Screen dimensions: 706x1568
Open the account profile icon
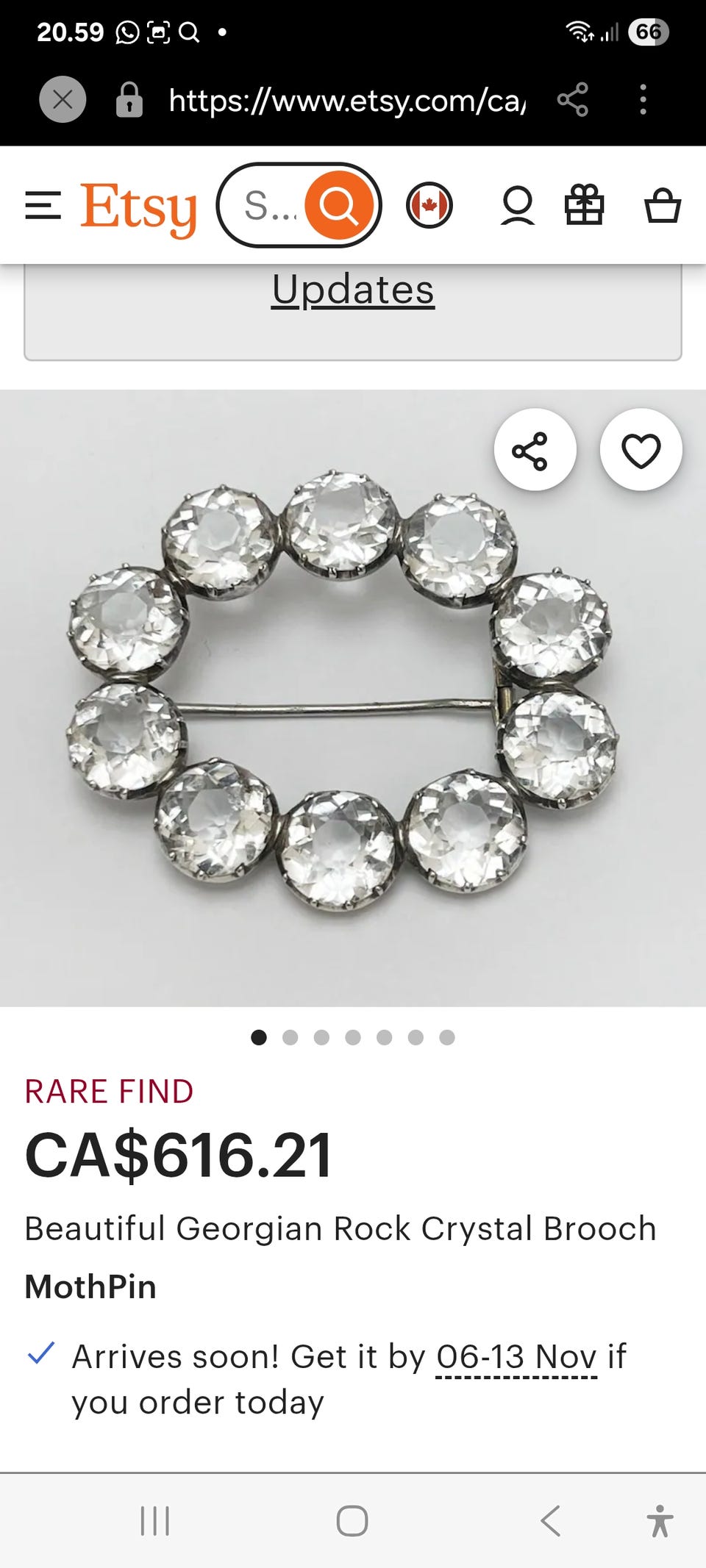click(517, 206)
